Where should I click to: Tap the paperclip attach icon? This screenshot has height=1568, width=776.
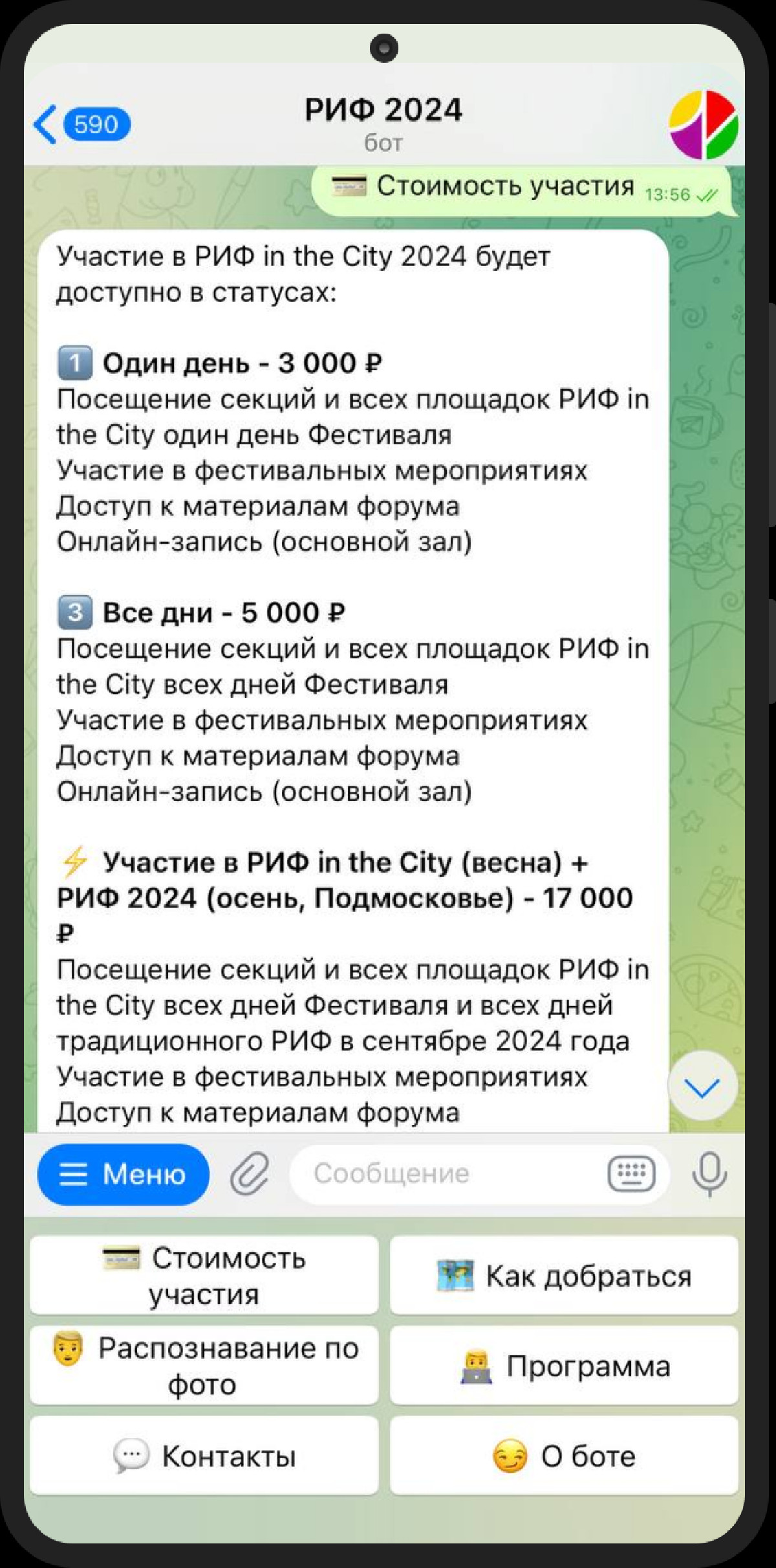(250, 1174)
